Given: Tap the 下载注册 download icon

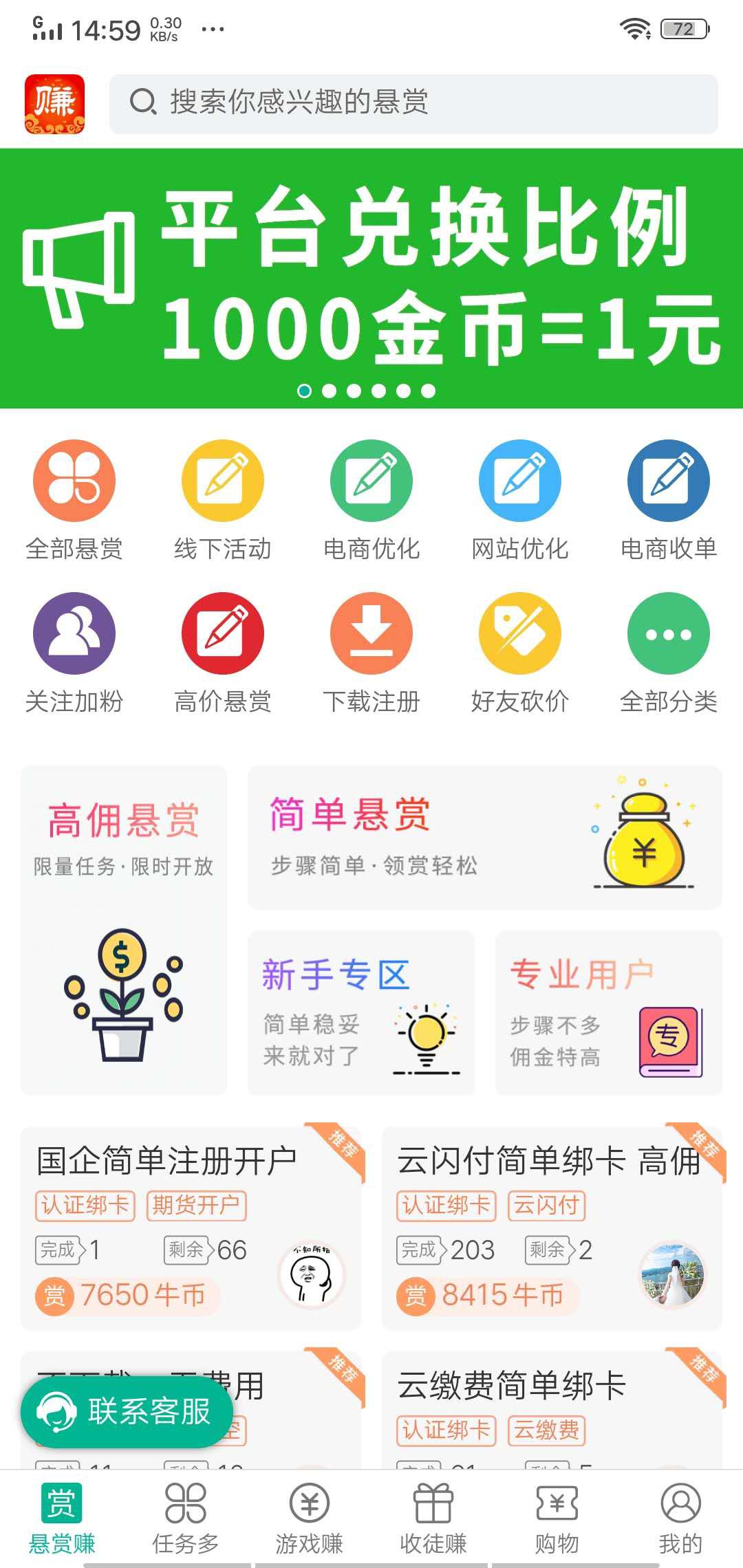Looking at the screenshot, I should pyautogui.click(x=371, y=634).
